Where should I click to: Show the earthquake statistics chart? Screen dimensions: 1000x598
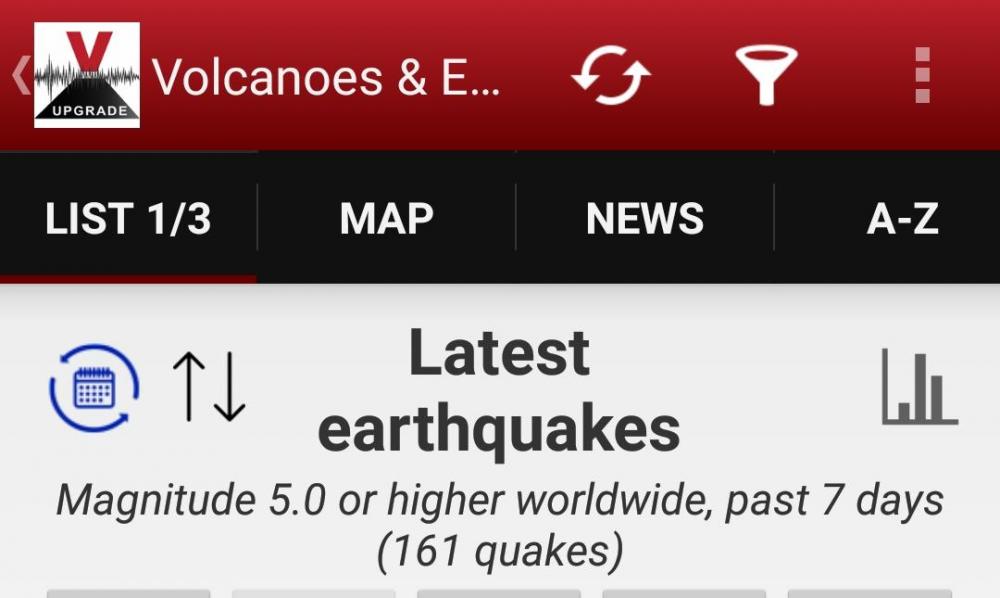919,387
